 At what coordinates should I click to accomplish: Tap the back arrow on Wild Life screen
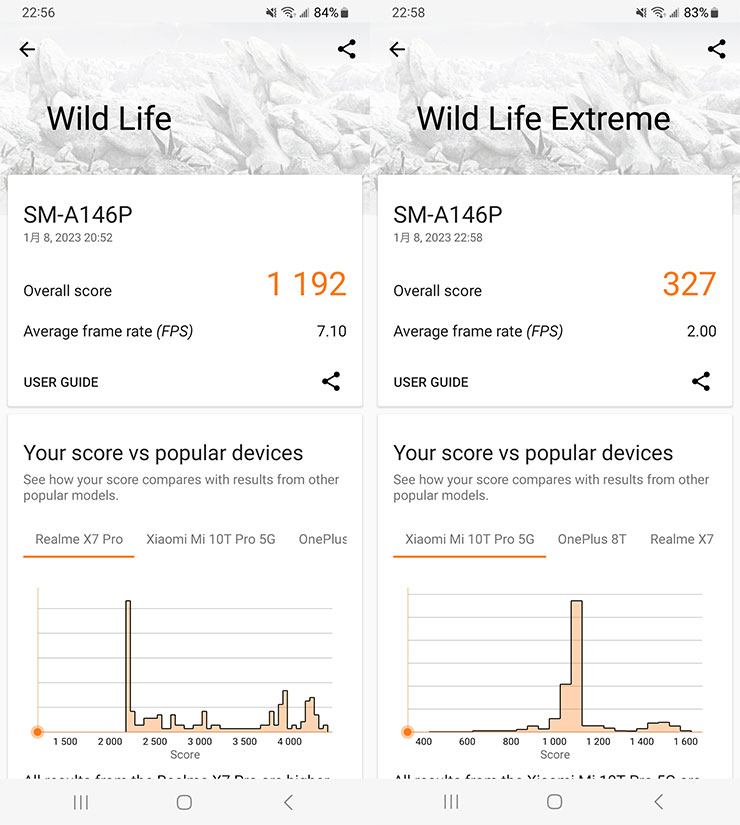27,49
